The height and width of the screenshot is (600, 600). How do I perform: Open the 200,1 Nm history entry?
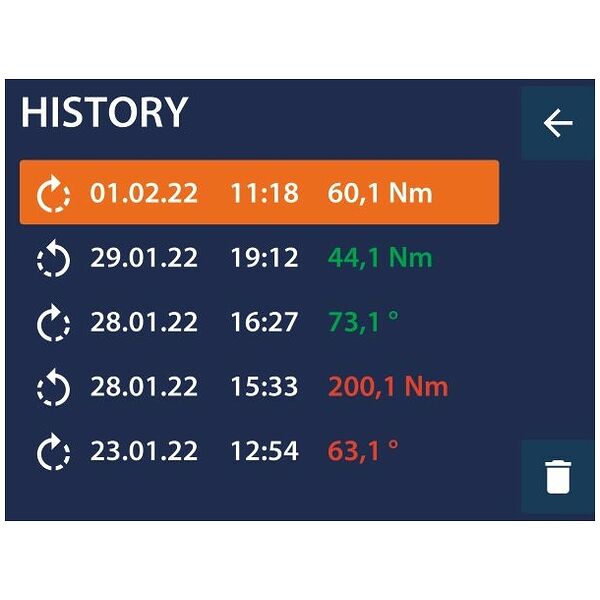pos(260,387)
